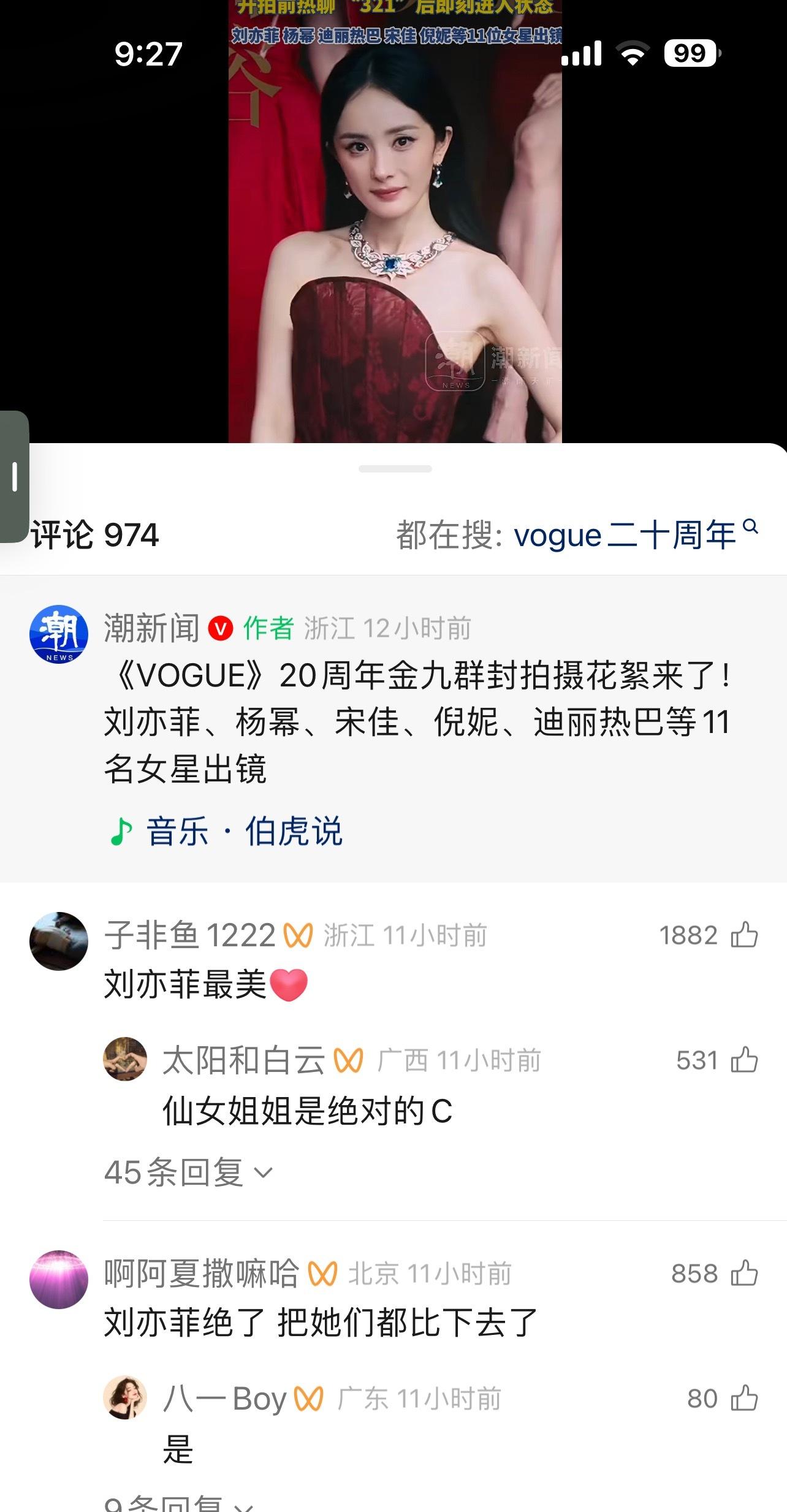View 子非鱼1222's profile avatar

point(59,941)
